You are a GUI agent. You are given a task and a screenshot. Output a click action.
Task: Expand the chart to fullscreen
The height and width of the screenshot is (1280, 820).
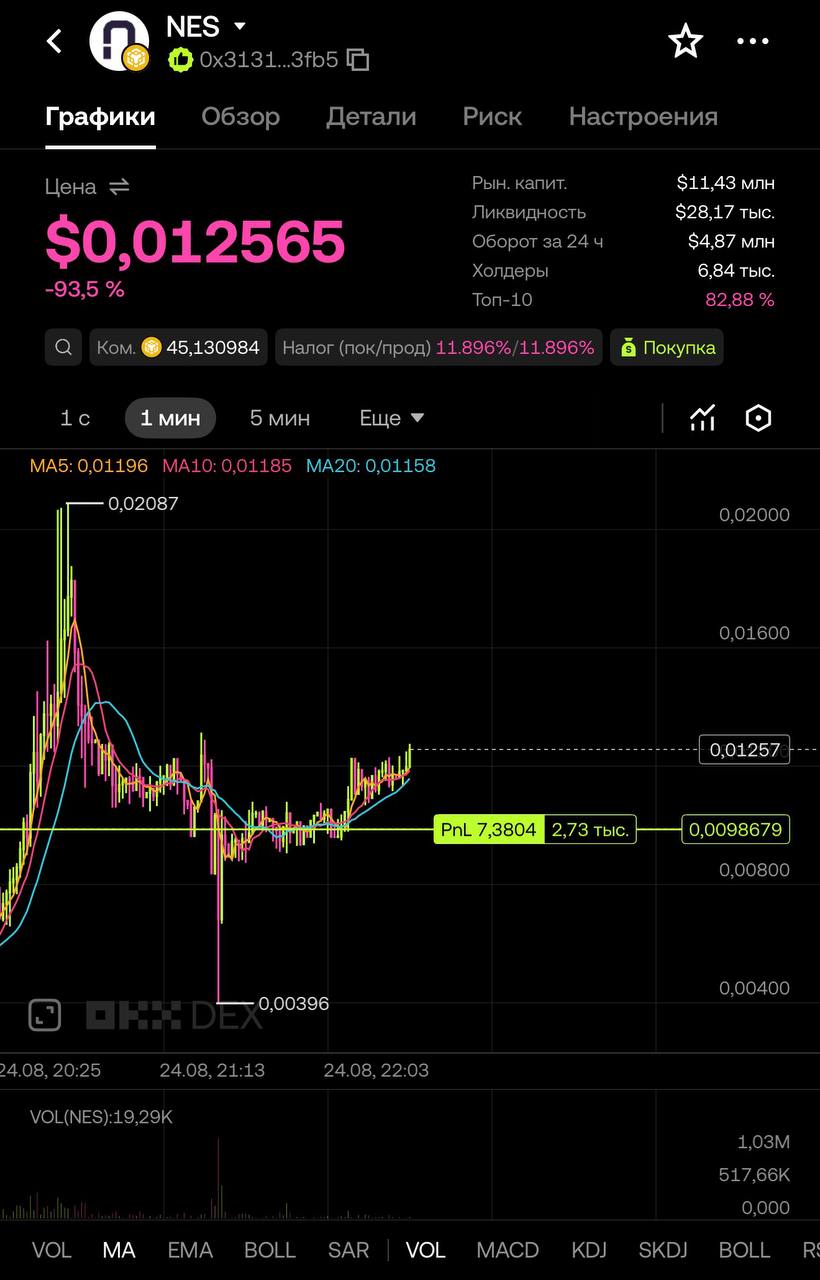[44, 1015]
